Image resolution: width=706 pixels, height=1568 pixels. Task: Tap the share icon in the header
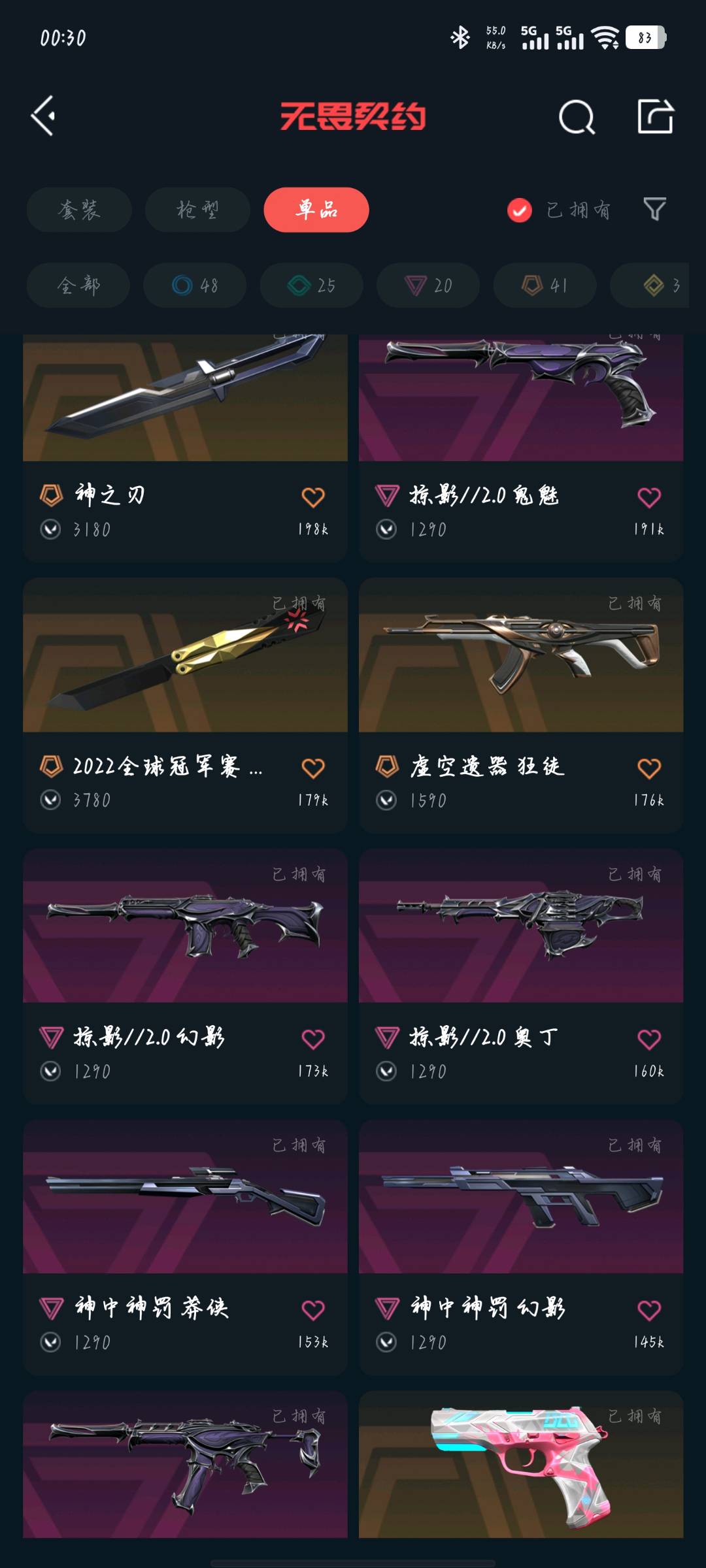655,116
